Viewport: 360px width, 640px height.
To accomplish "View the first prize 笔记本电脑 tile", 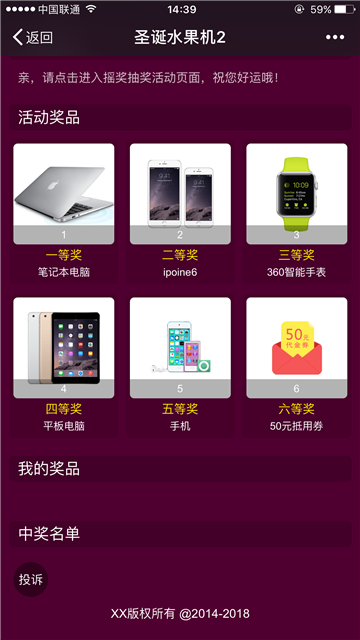I will [x=64, y=211].
